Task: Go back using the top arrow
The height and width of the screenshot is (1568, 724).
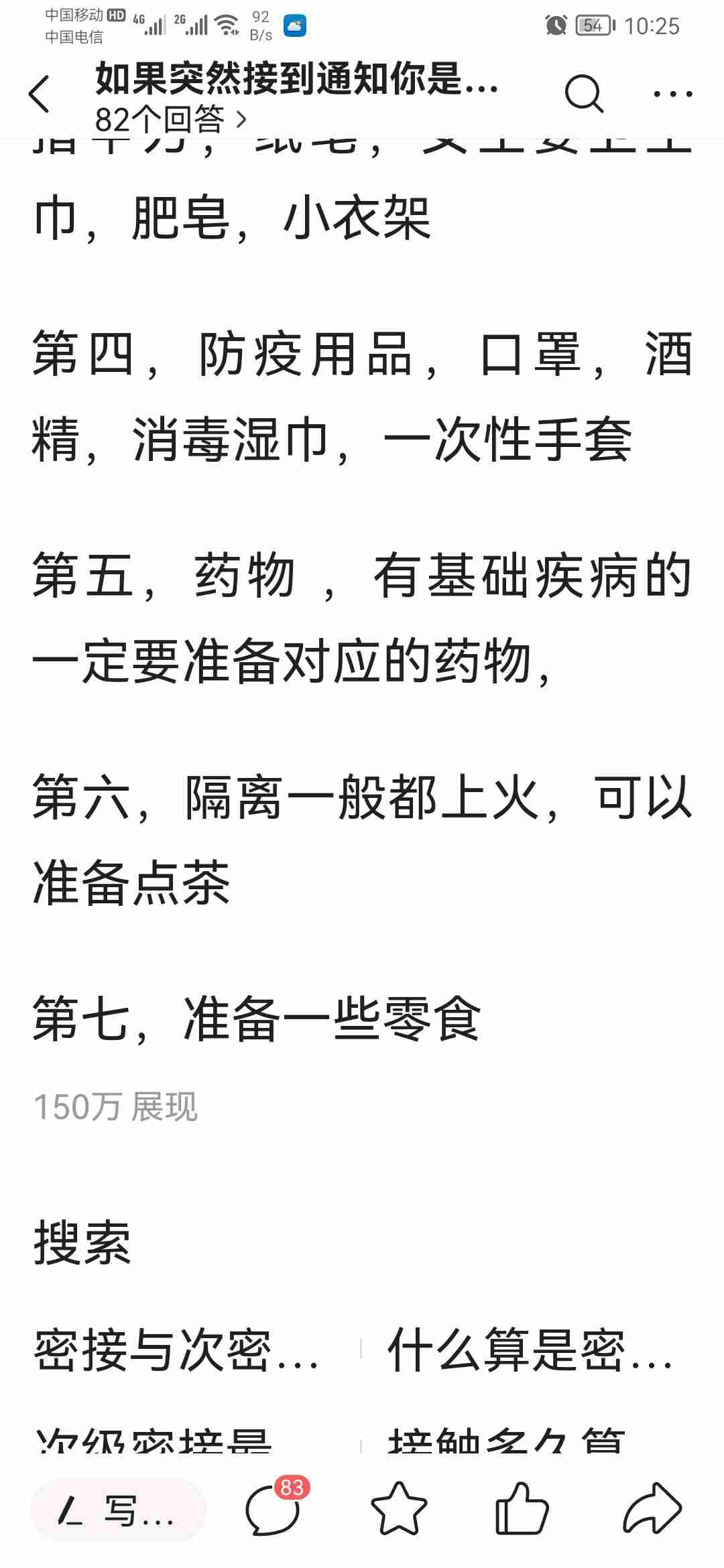Action: [40, 94]
